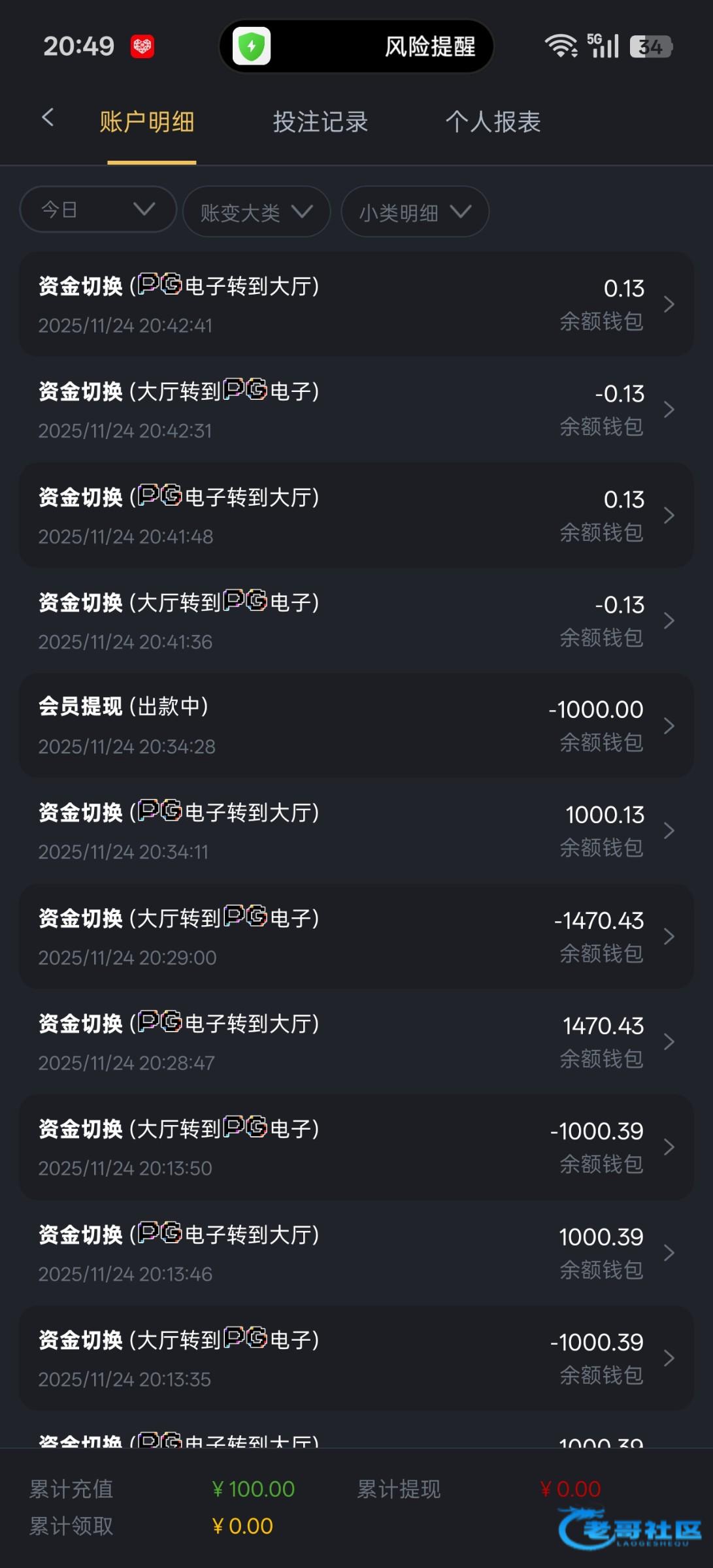Image resolution: width=713 pixels, height=1568 pixels.
Task: Switch to the 个人报表 tab
Action: coord(493,122)
